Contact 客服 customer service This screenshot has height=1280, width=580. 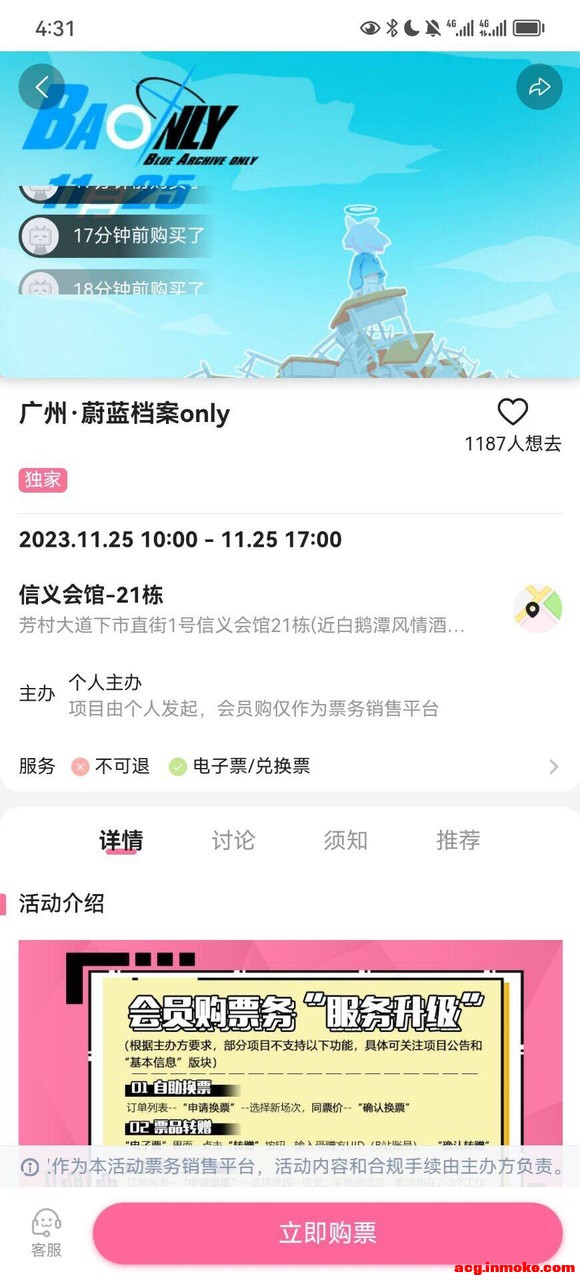[46, 1233]
